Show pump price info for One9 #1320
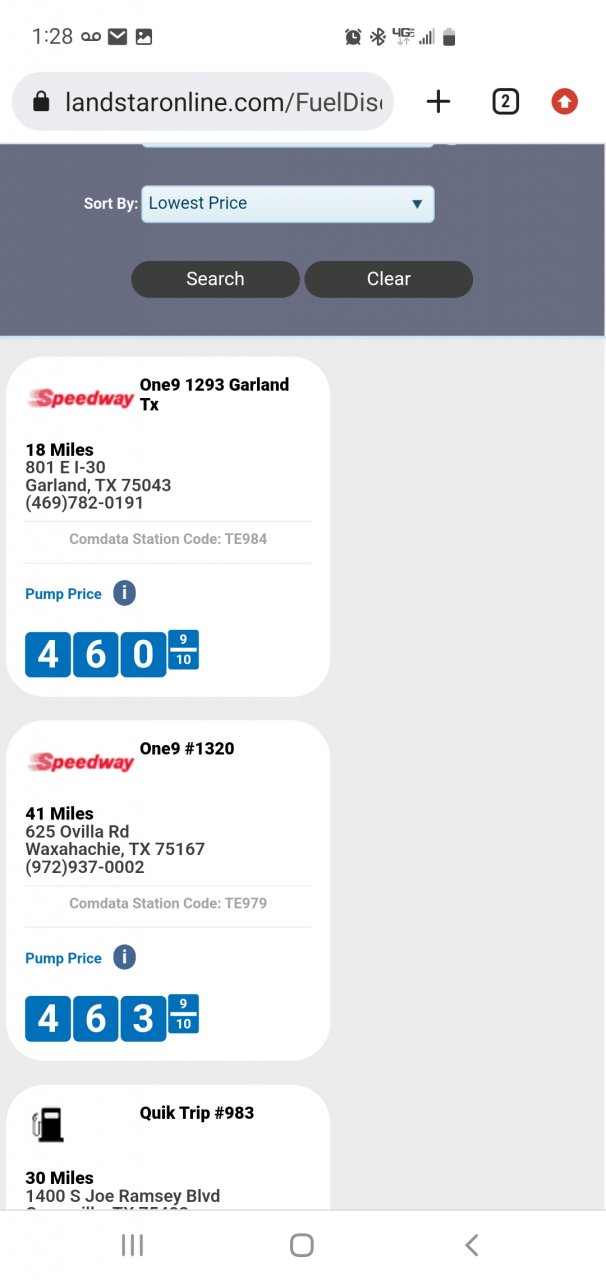This screenshot has width=606, height=1280. pos(124,957)
